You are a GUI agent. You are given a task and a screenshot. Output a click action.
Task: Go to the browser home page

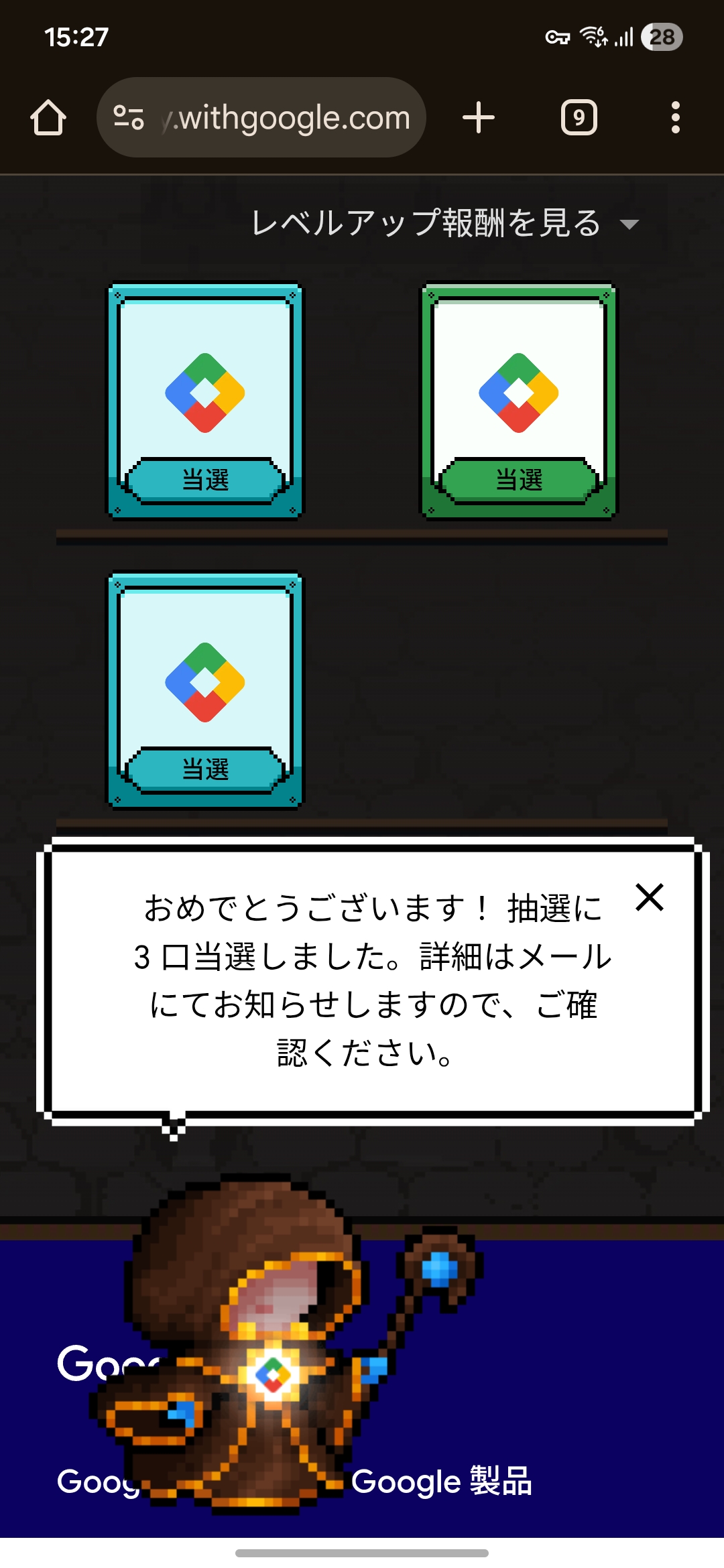pyautogui.click(x=48, y=118)
